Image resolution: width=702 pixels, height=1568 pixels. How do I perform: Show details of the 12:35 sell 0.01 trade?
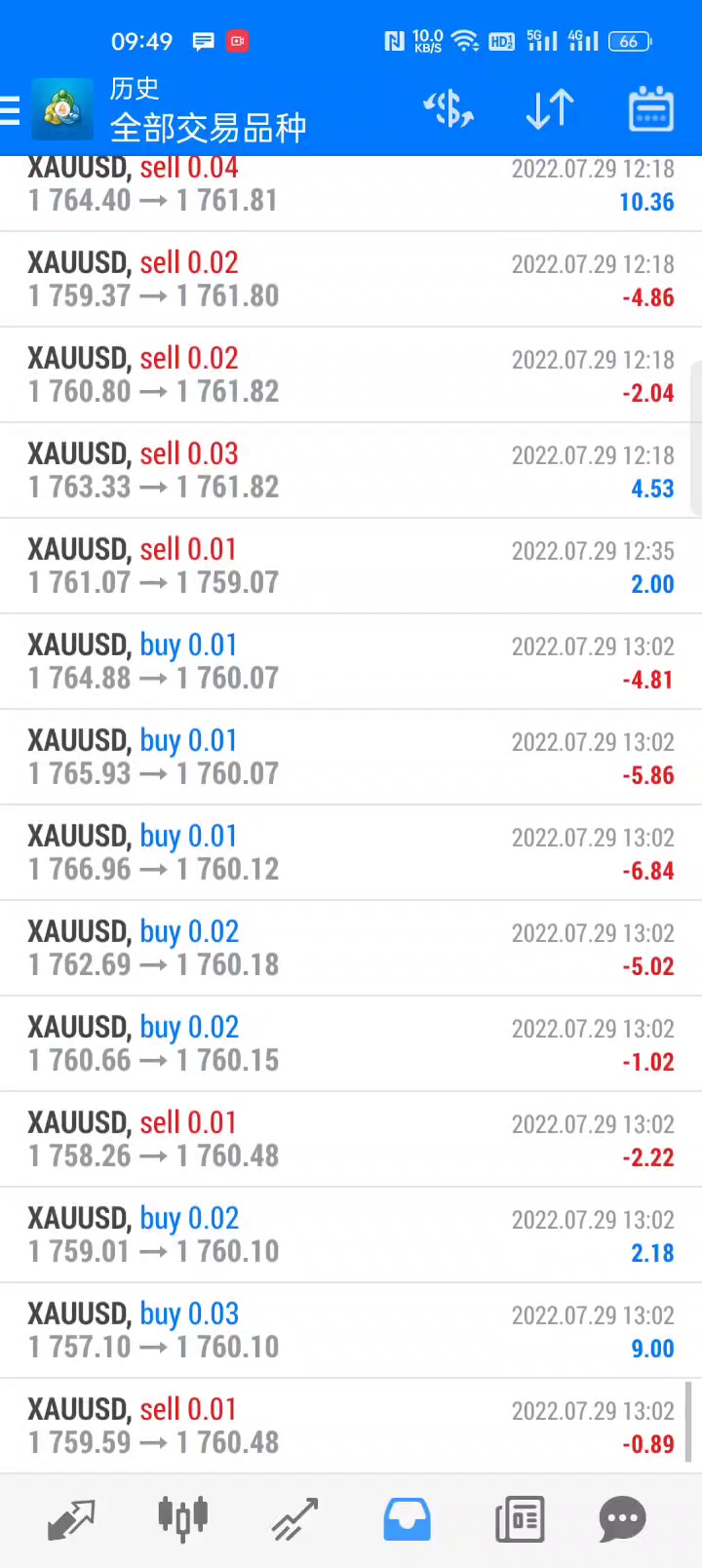coord(351,566)
